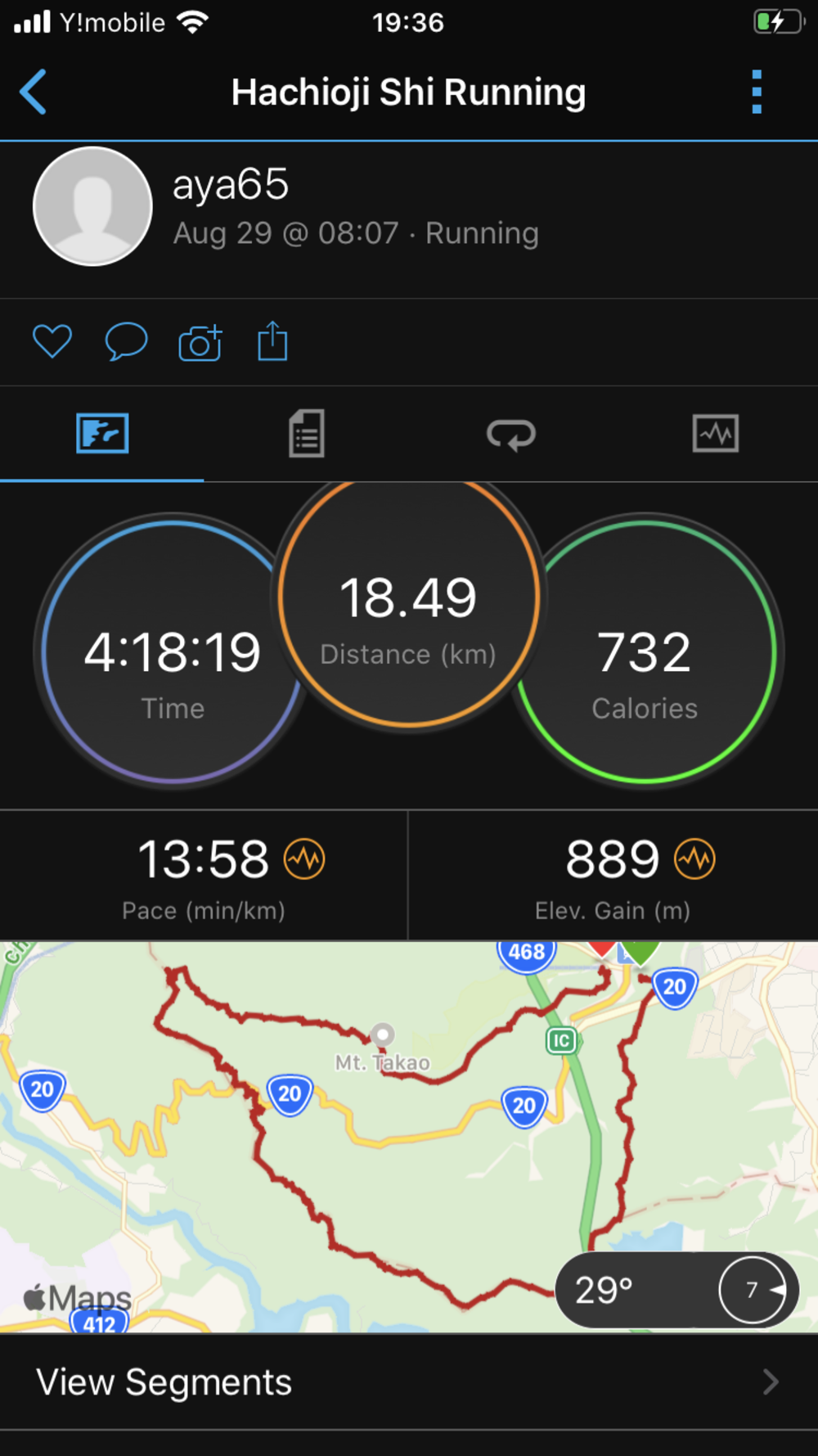818x1456 pixels.
Task: Go back using the top-left arrow
Action: pos(34,92)
